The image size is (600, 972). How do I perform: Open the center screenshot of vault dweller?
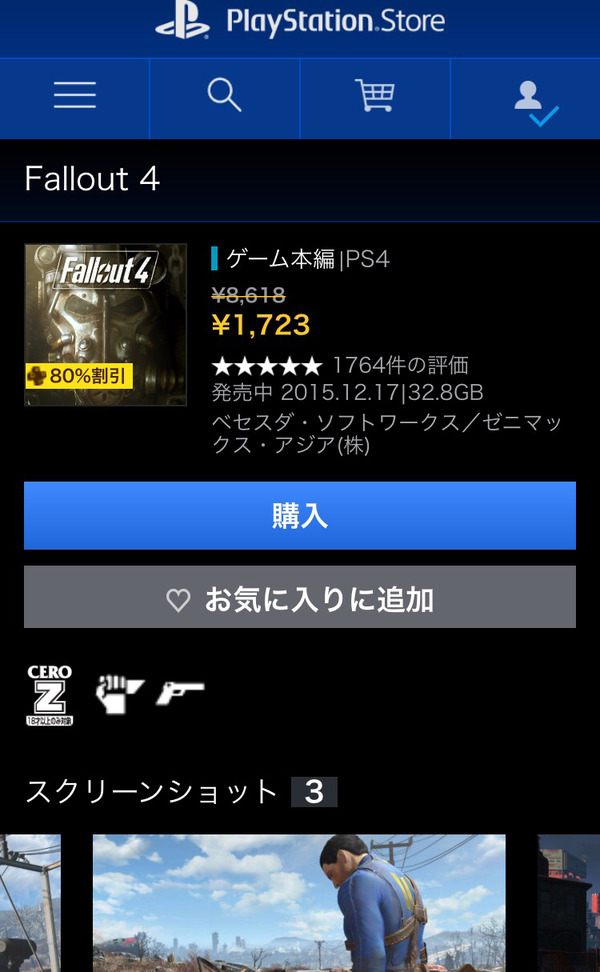click(x=299, y=903)
